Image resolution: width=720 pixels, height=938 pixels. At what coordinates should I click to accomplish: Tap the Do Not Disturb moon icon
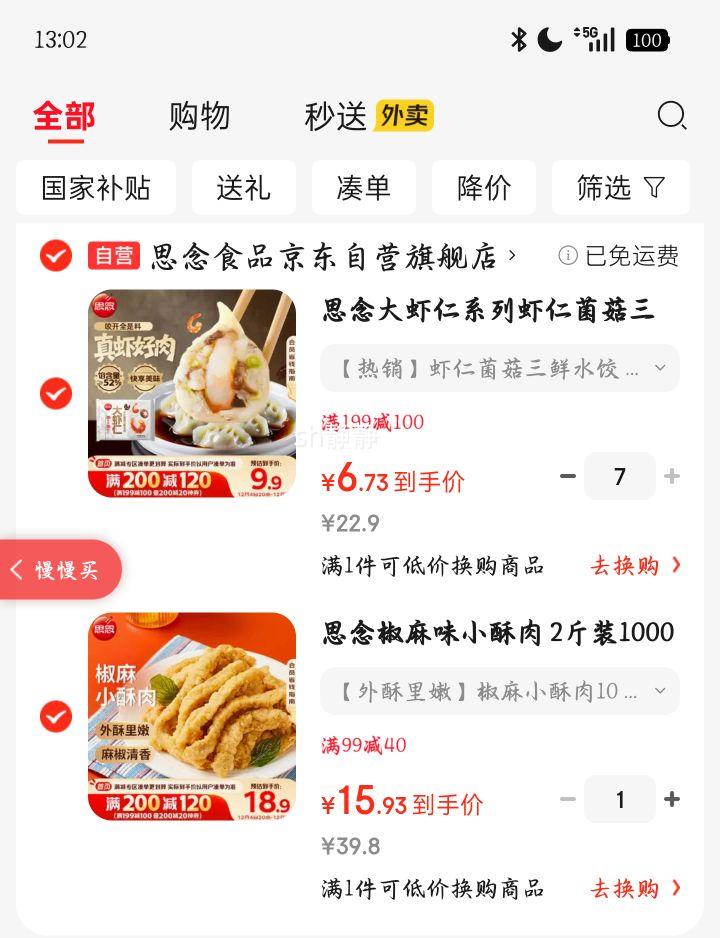[x=549, y=40]
